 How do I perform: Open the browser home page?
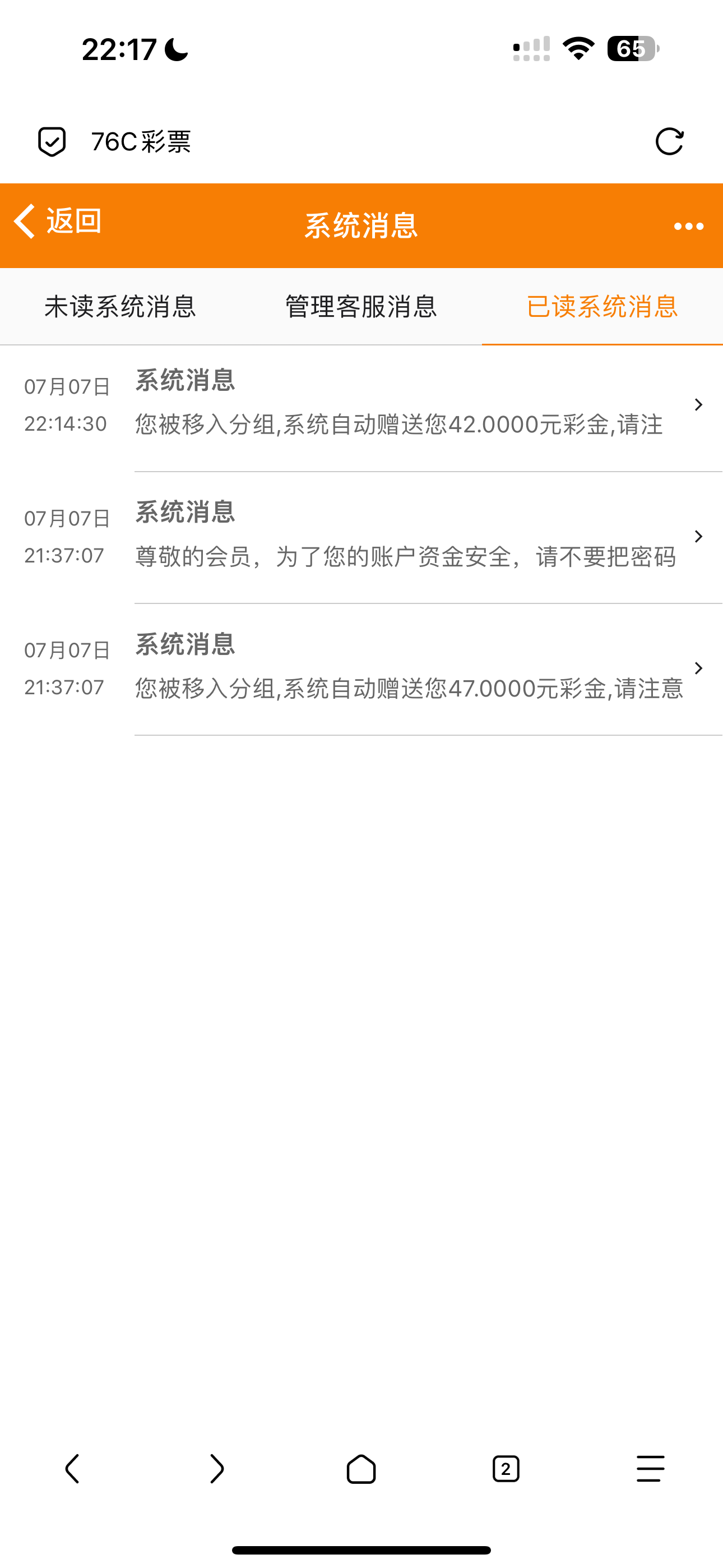click(x=361, y=1469)
